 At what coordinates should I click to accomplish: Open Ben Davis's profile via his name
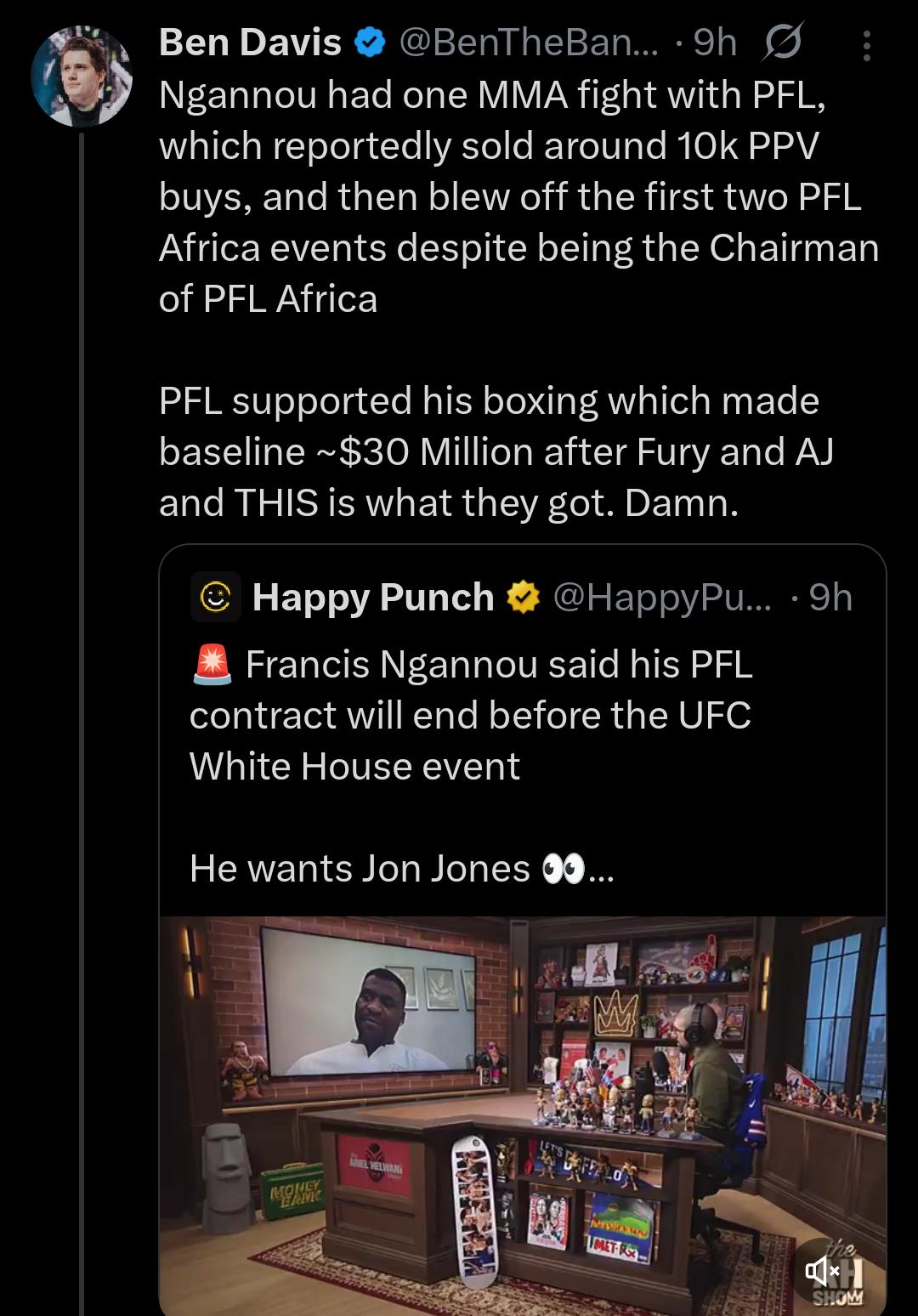(x=250, y=43)
